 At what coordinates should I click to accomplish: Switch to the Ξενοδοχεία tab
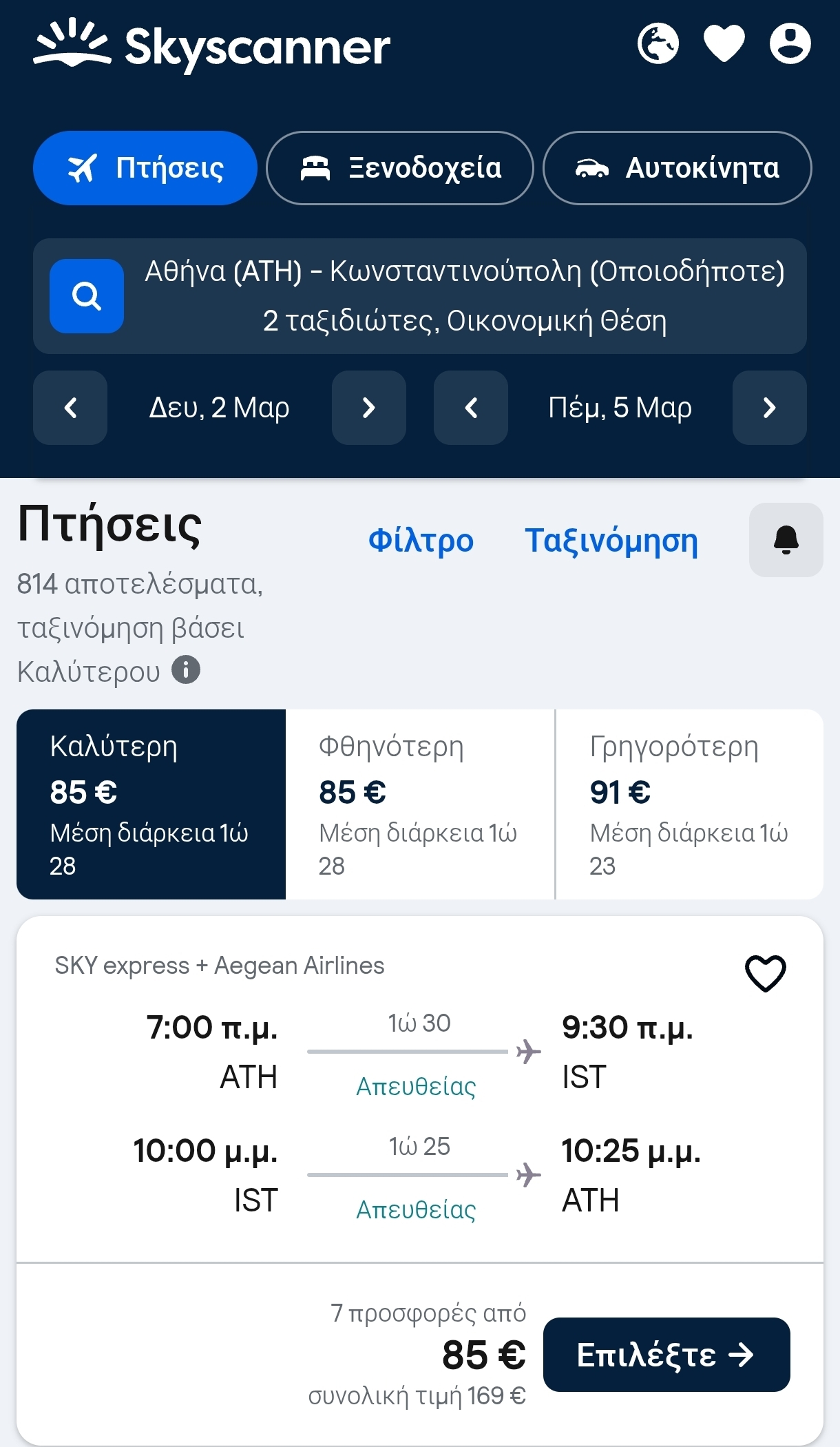click(x=399, y=168)
